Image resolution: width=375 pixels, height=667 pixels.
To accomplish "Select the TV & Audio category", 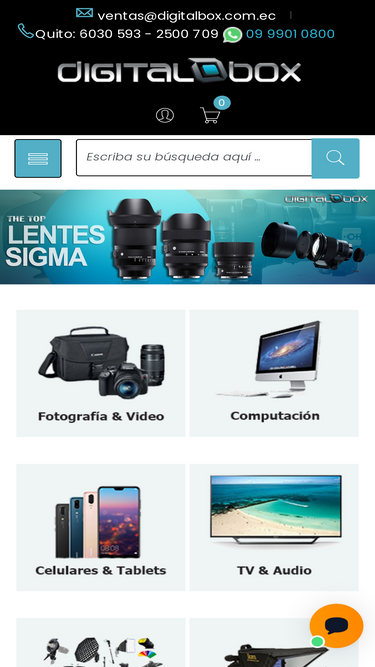I will coord(274,527).
